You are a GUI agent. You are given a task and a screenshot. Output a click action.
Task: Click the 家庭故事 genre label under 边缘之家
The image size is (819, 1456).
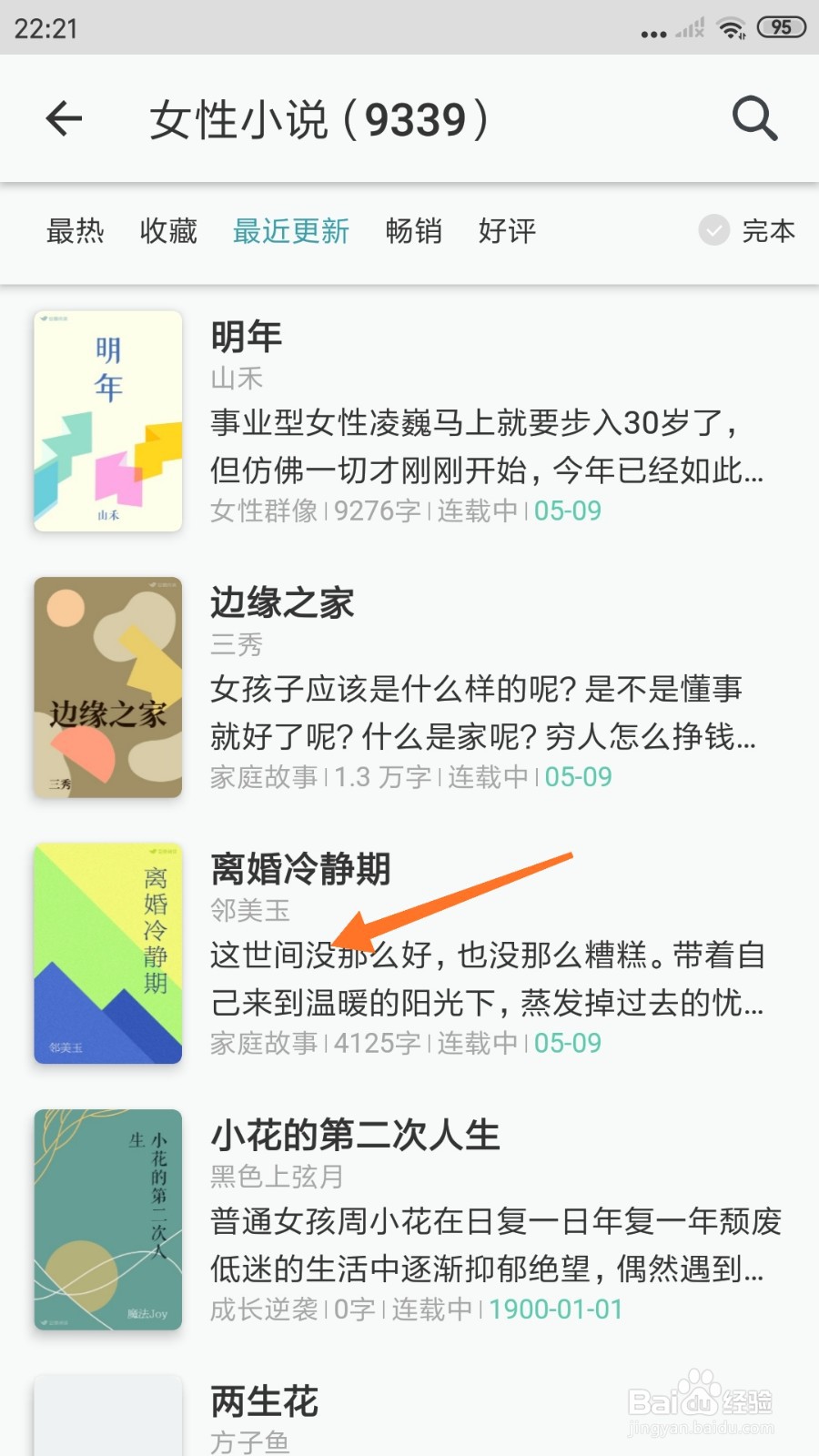coord(263,777)
